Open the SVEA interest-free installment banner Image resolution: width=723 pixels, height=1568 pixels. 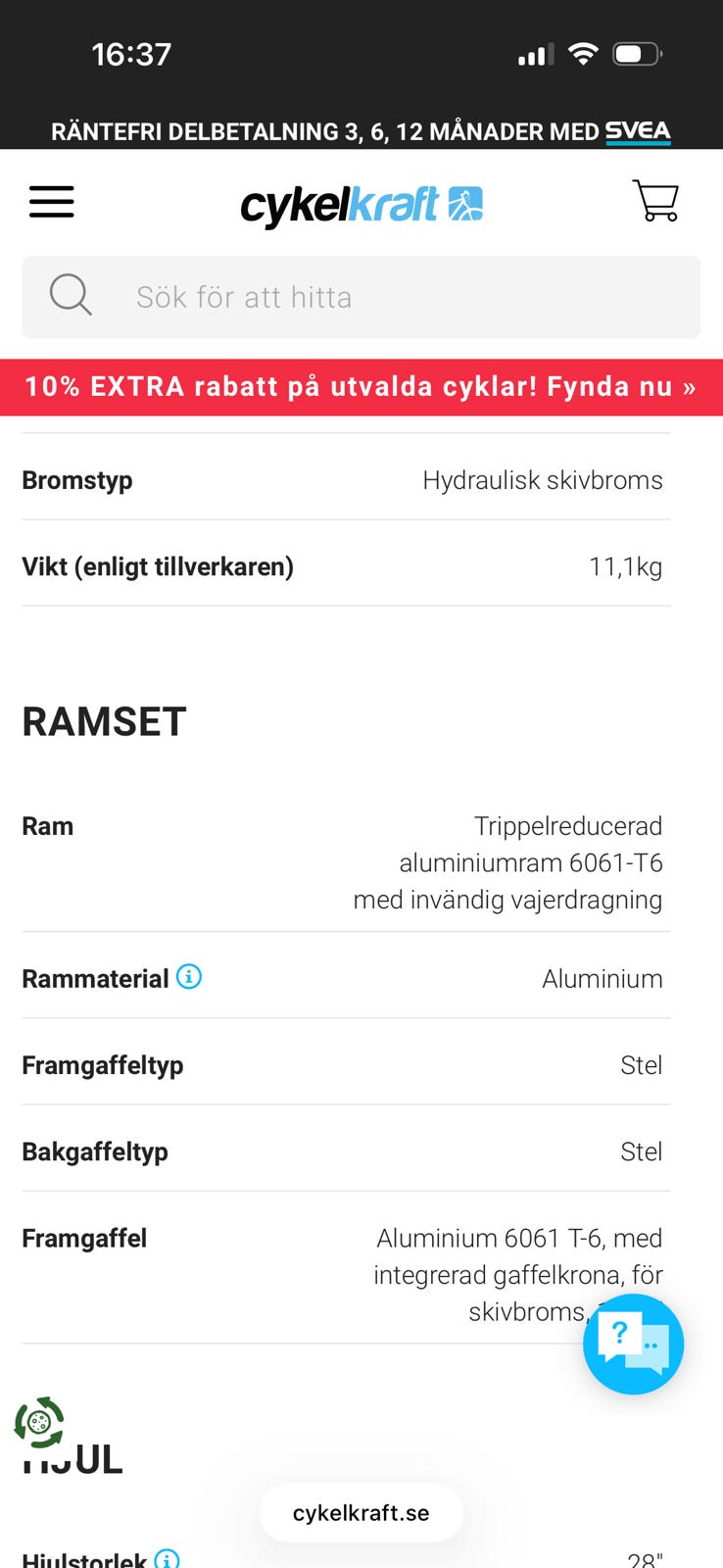pos(361,131)
